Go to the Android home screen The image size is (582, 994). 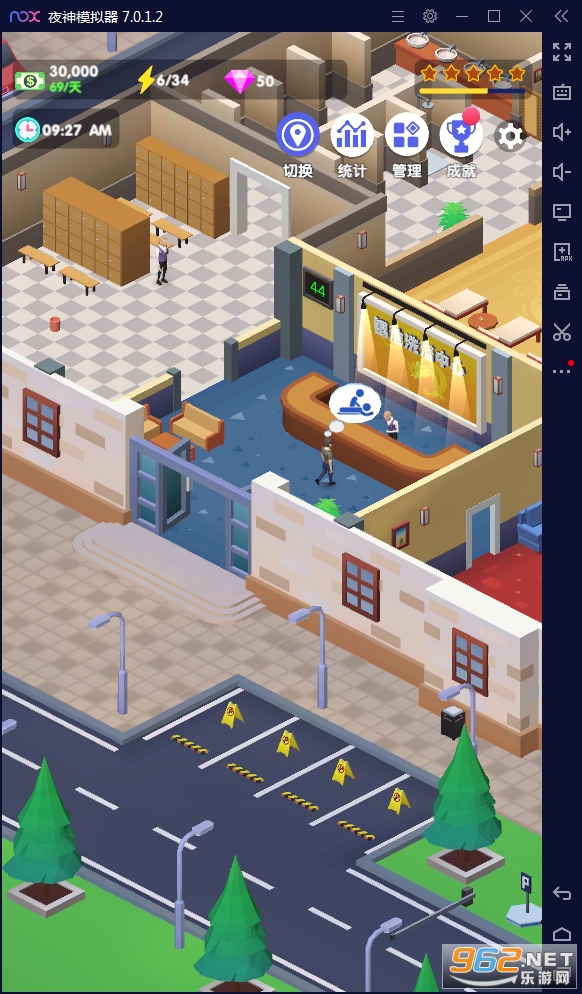click(x=562, y=933)
